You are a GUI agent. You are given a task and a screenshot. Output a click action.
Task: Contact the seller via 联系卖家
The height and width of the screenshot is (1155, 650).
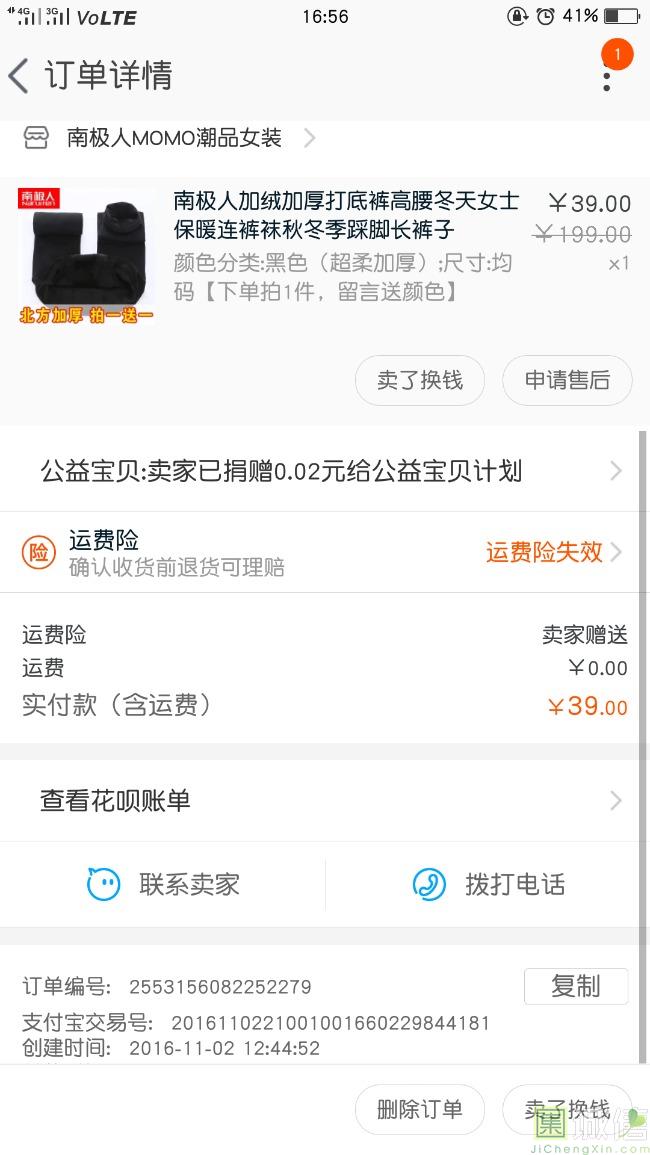164,884
